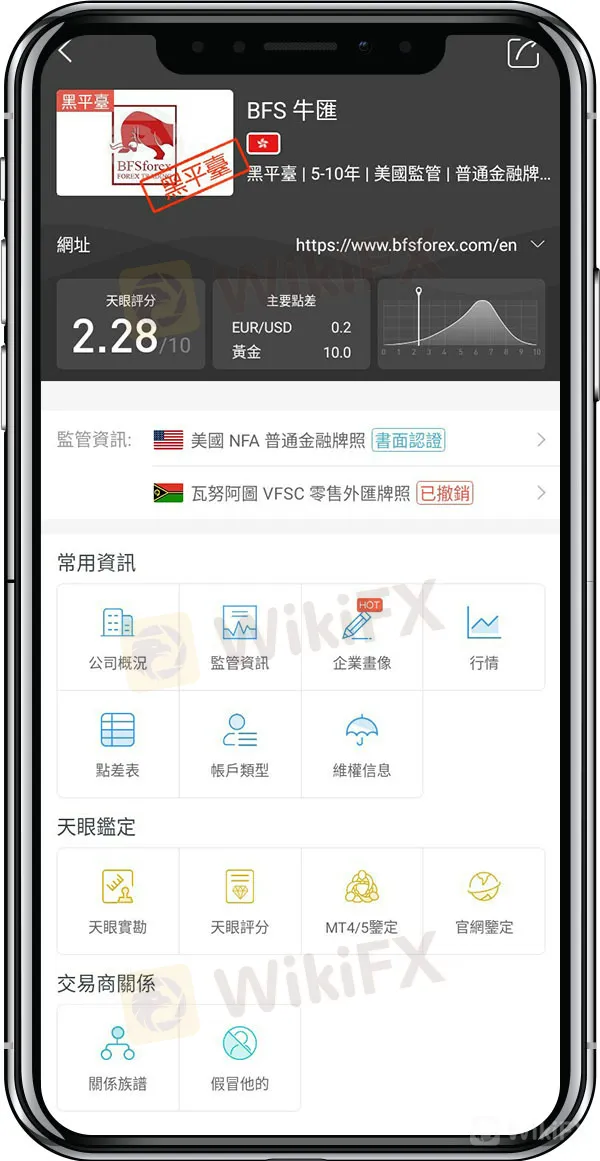Tap the 天眼評分 2.28 score card
600x1161 pixels.
(x=131, y=324)
